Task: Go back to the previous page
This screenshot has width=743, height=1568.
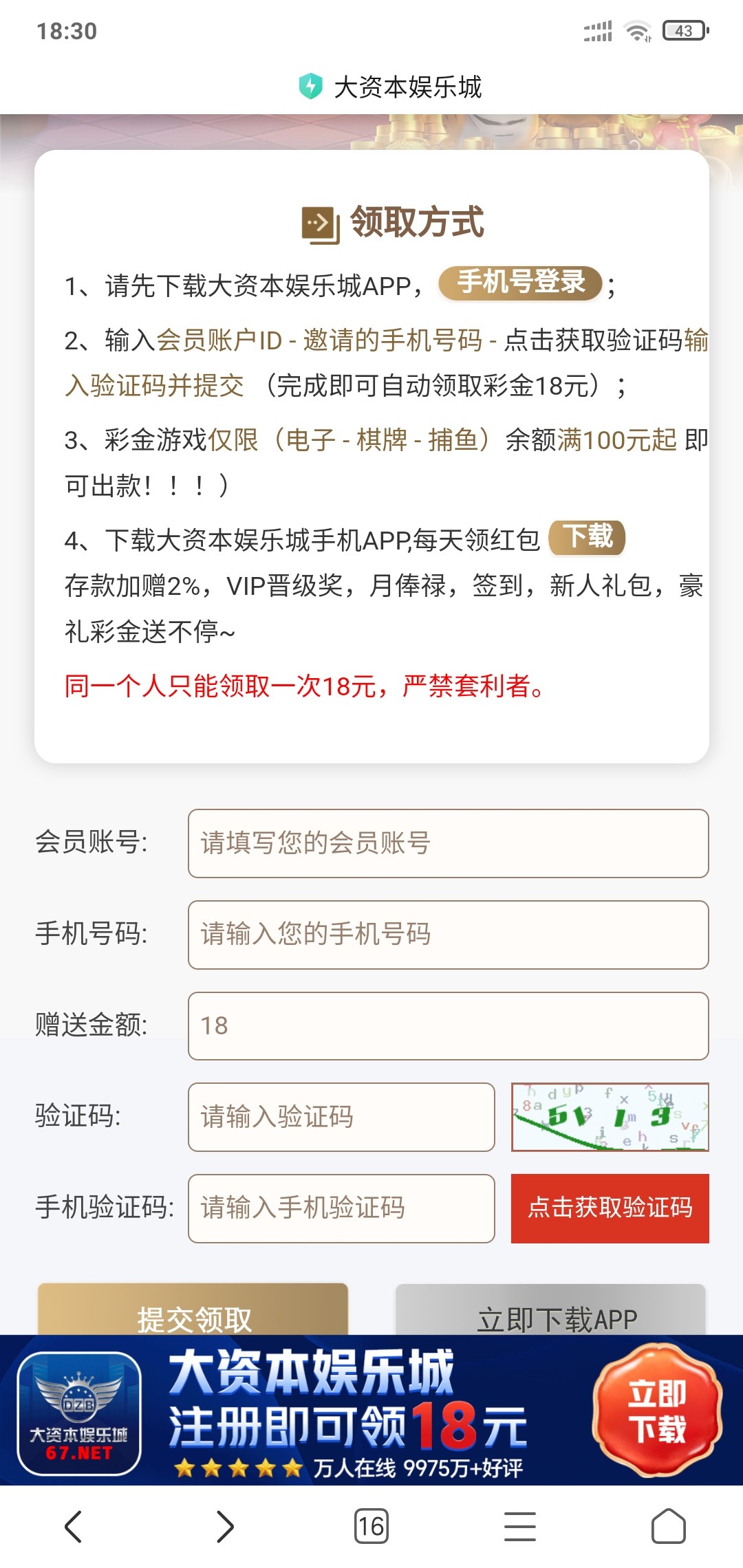Action: tap(74, 1527)
